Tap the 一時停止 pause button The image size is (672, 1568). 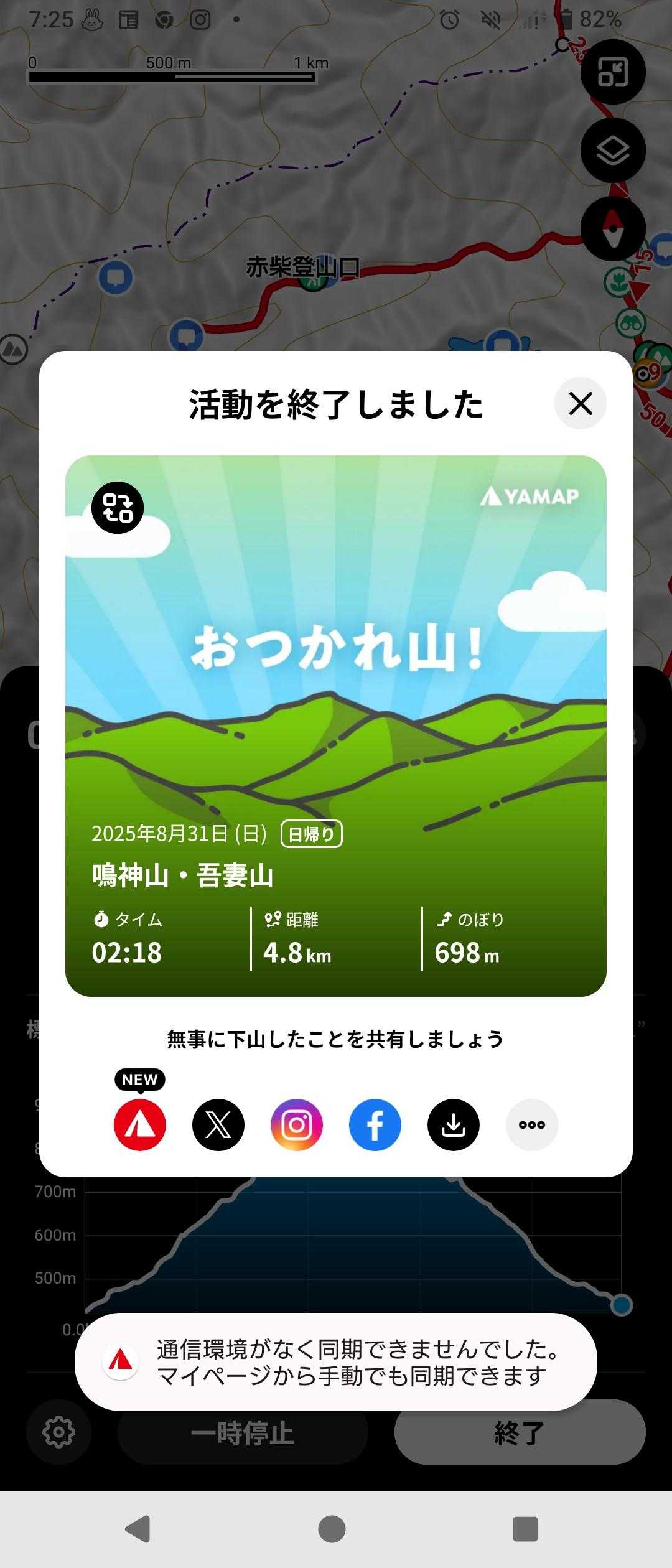click(x=243, y=1432)
